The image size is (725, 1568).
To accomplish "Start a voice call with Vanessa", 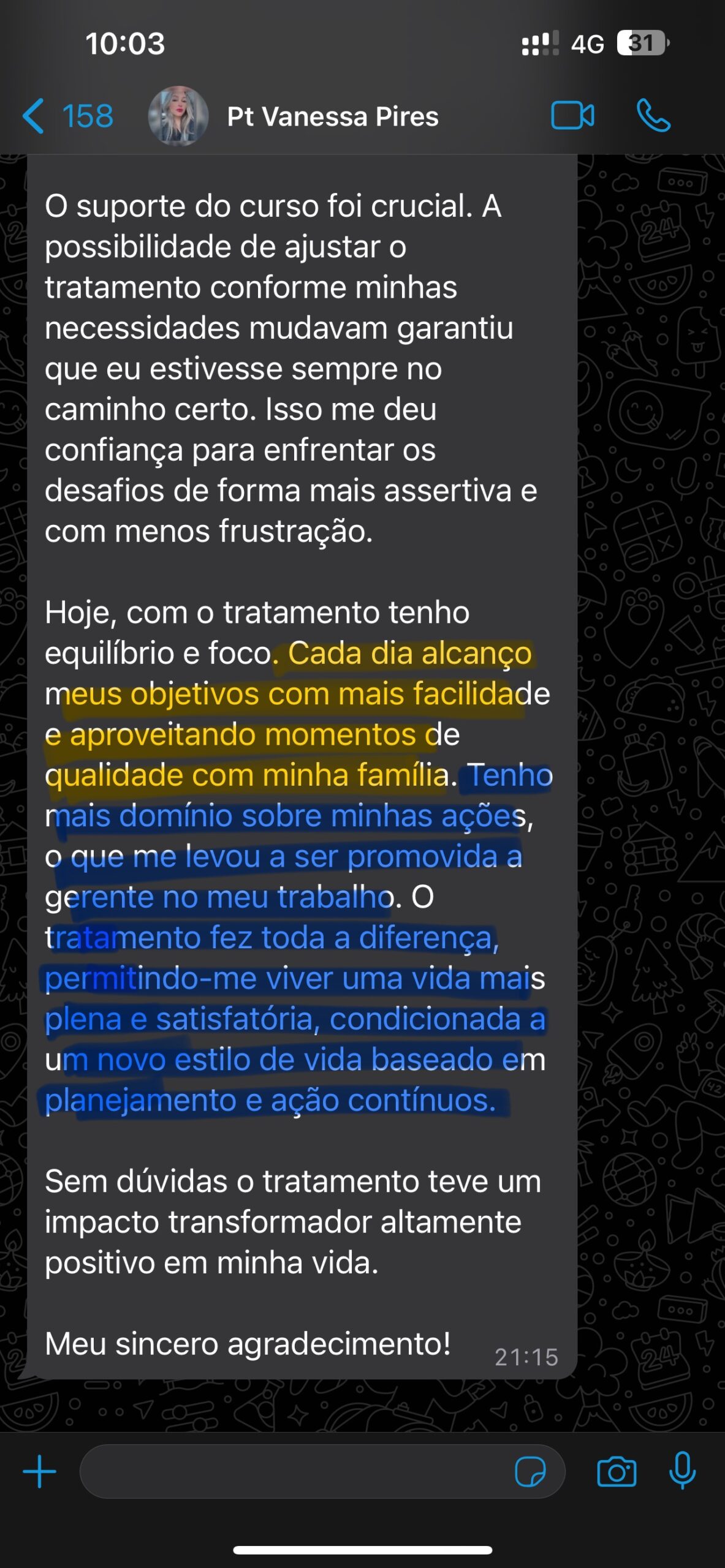I will [653, 116].
